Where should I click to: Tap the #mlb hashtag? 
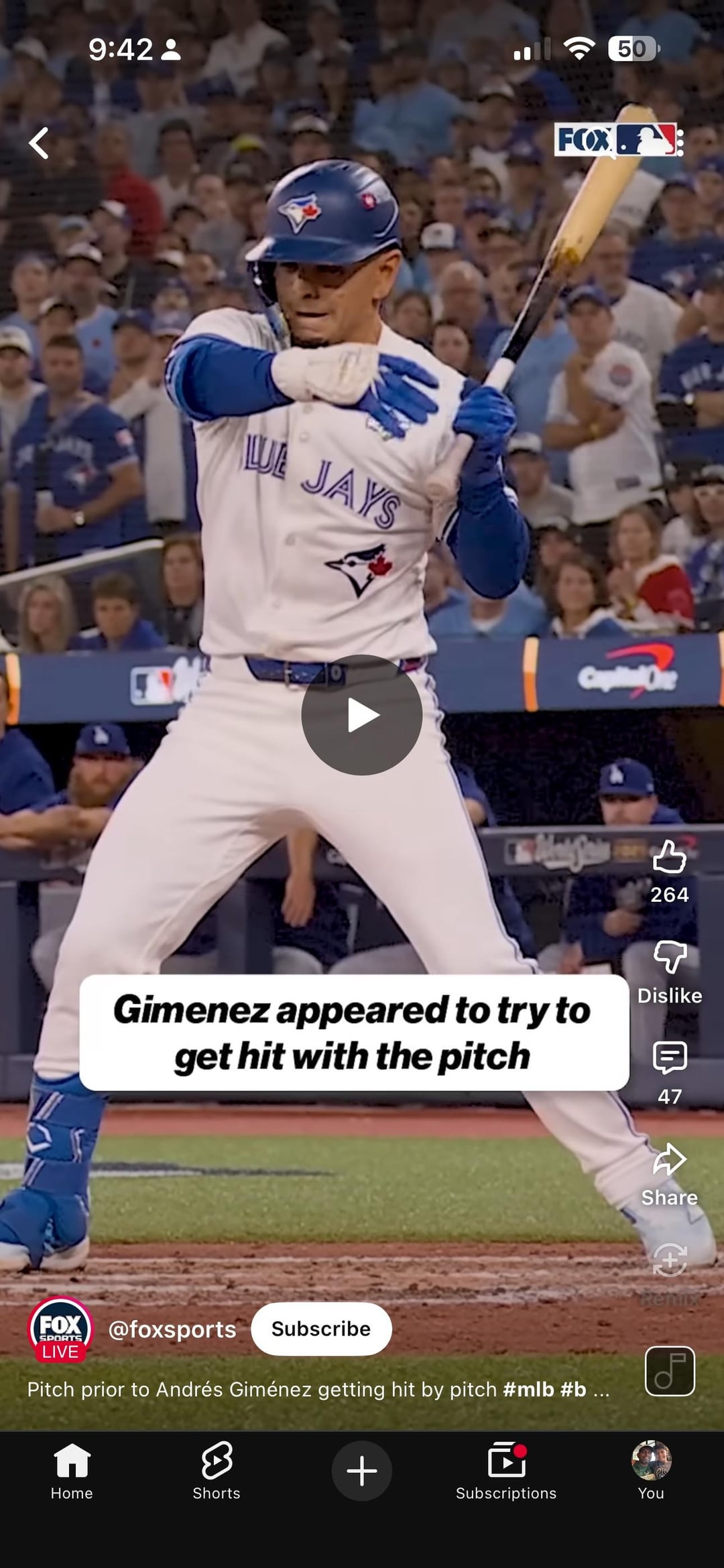(528, 1390)
